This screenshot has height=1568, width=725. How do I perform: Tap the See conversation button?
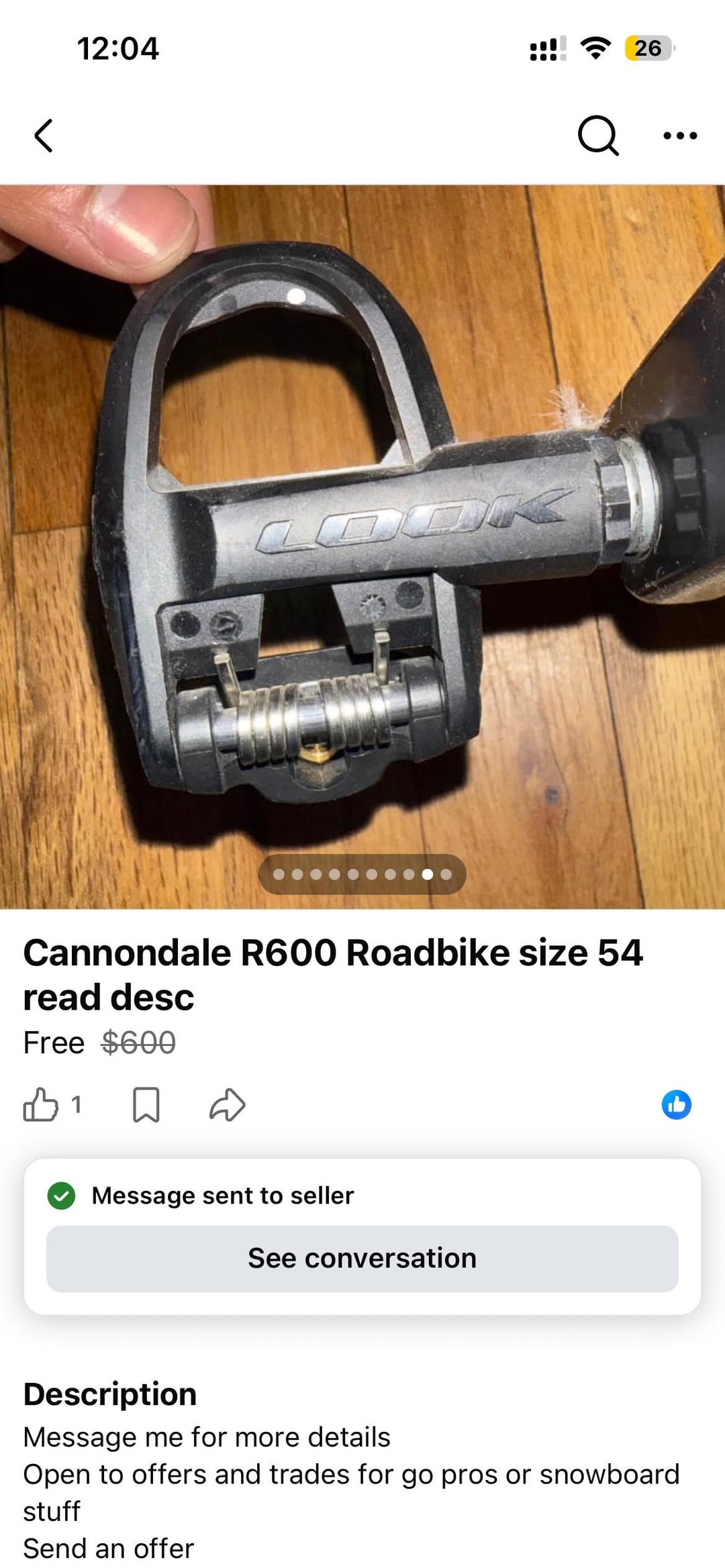[x=362, y=1259]
